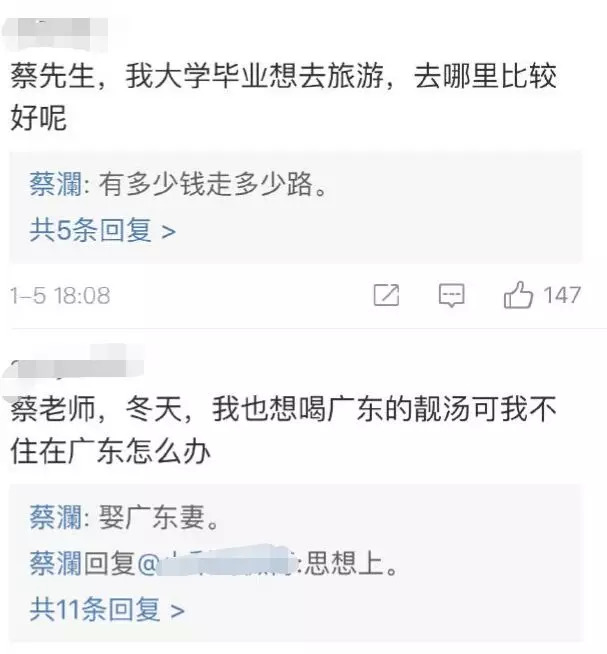This screenshot has width=607, height=654.
Task: Like the comment with 147 likes
Action: [x=519, y=296]
